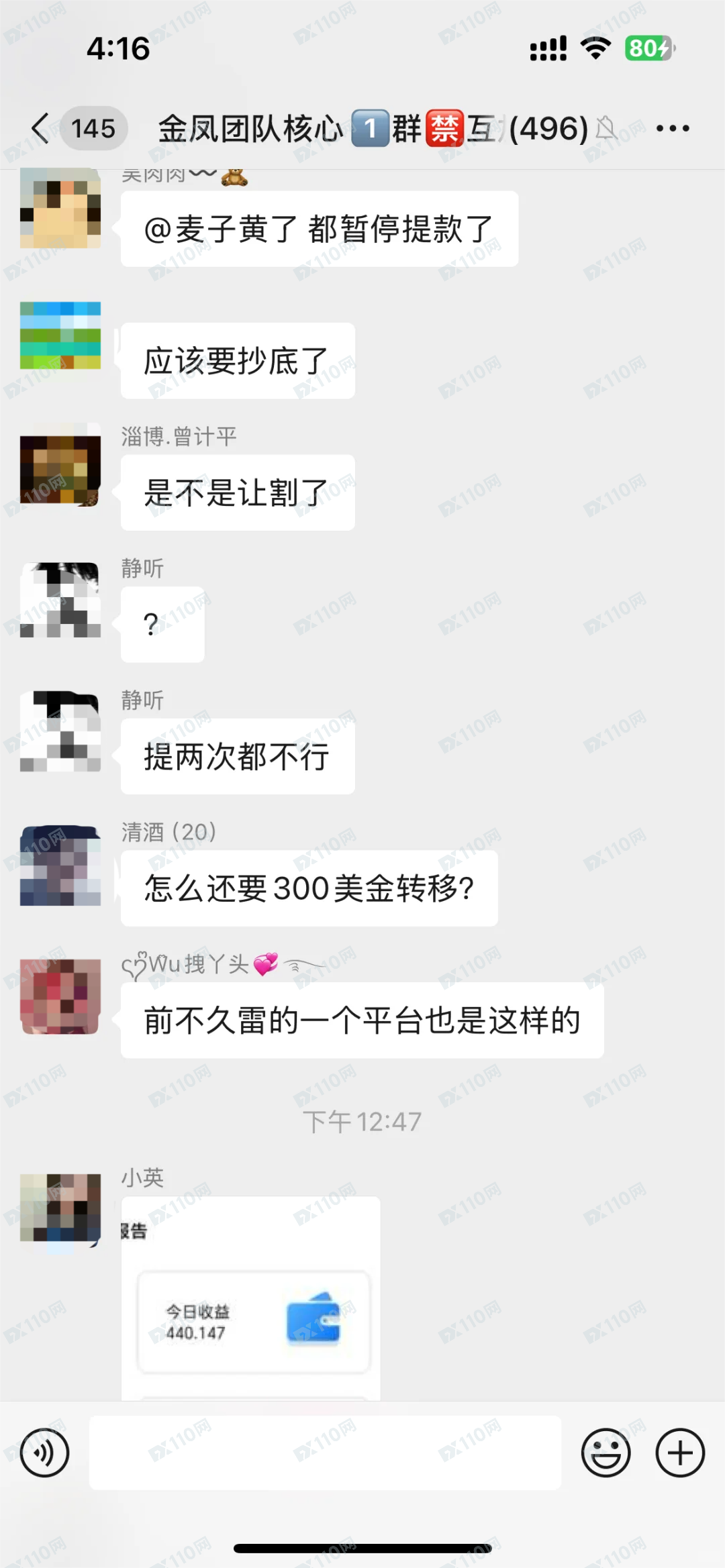Tap the battery charging indicator
This screenshot has height=1568, width=725.
[646, 48]
